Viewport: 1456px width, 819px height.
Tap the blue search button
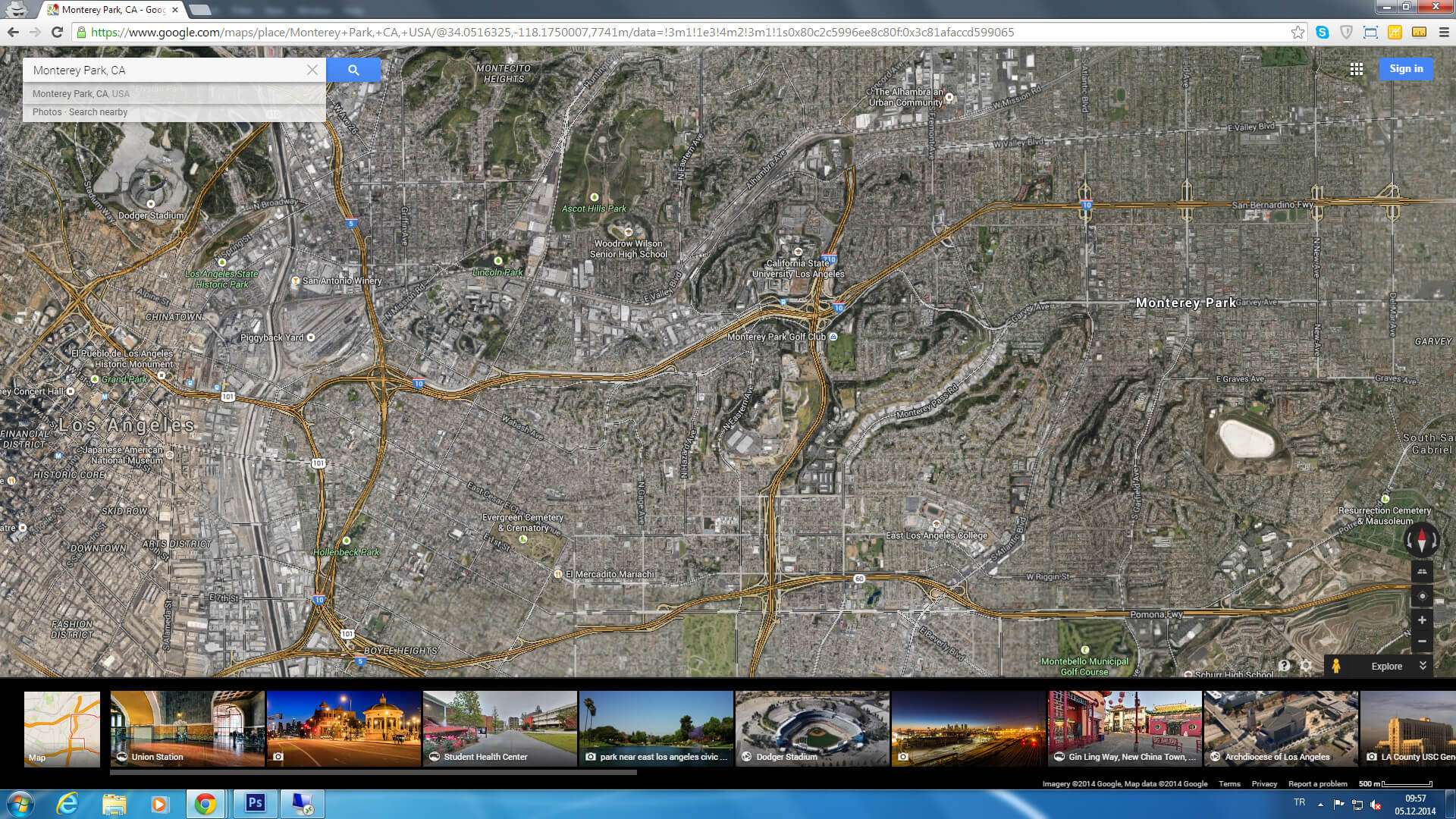coord(353,70)
